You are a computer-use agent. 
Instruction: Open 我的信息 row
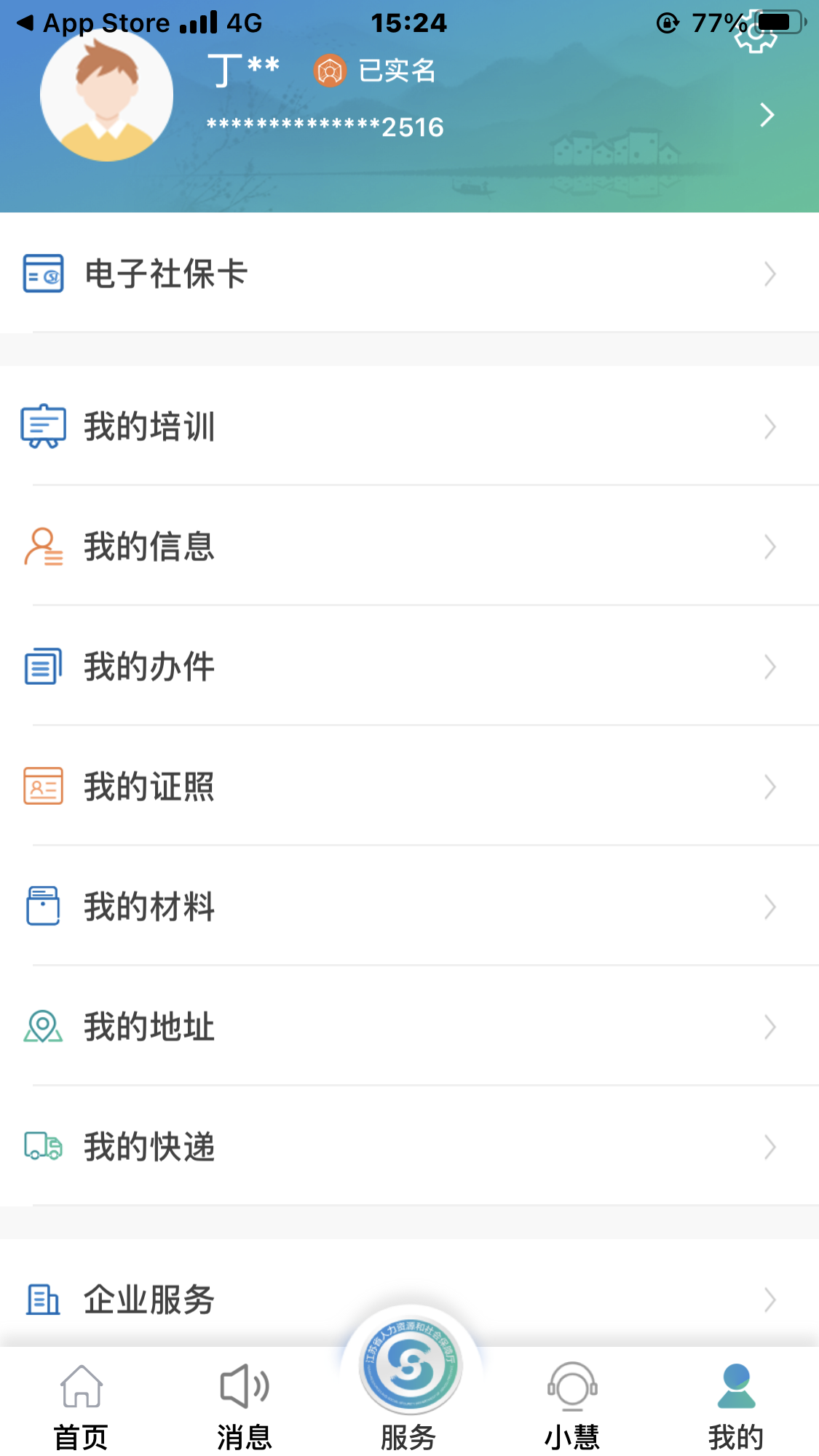point(409,546)
